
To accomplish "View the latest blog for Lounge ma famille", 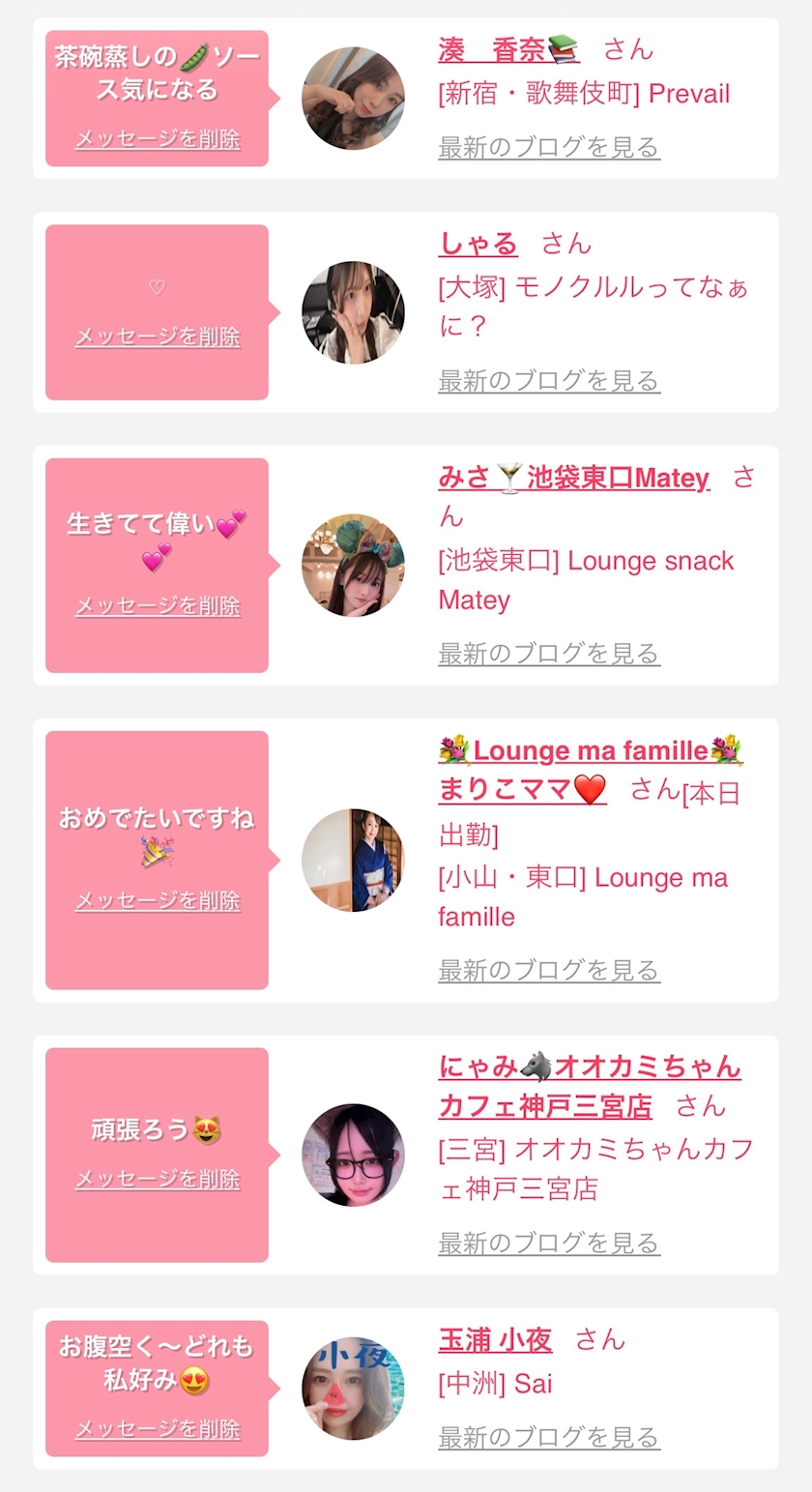I will tap(549, 971).
